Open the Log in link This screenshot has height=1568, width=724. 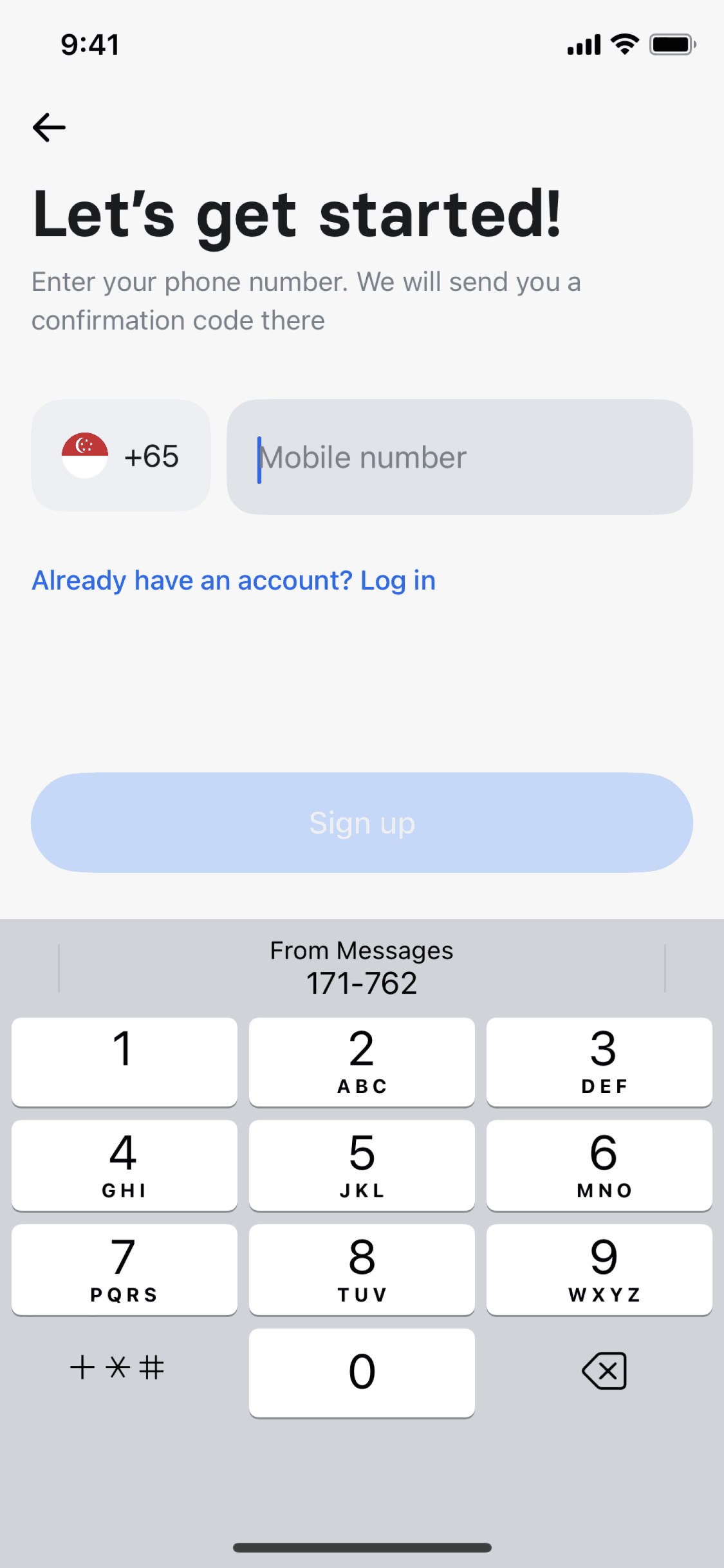234,581
